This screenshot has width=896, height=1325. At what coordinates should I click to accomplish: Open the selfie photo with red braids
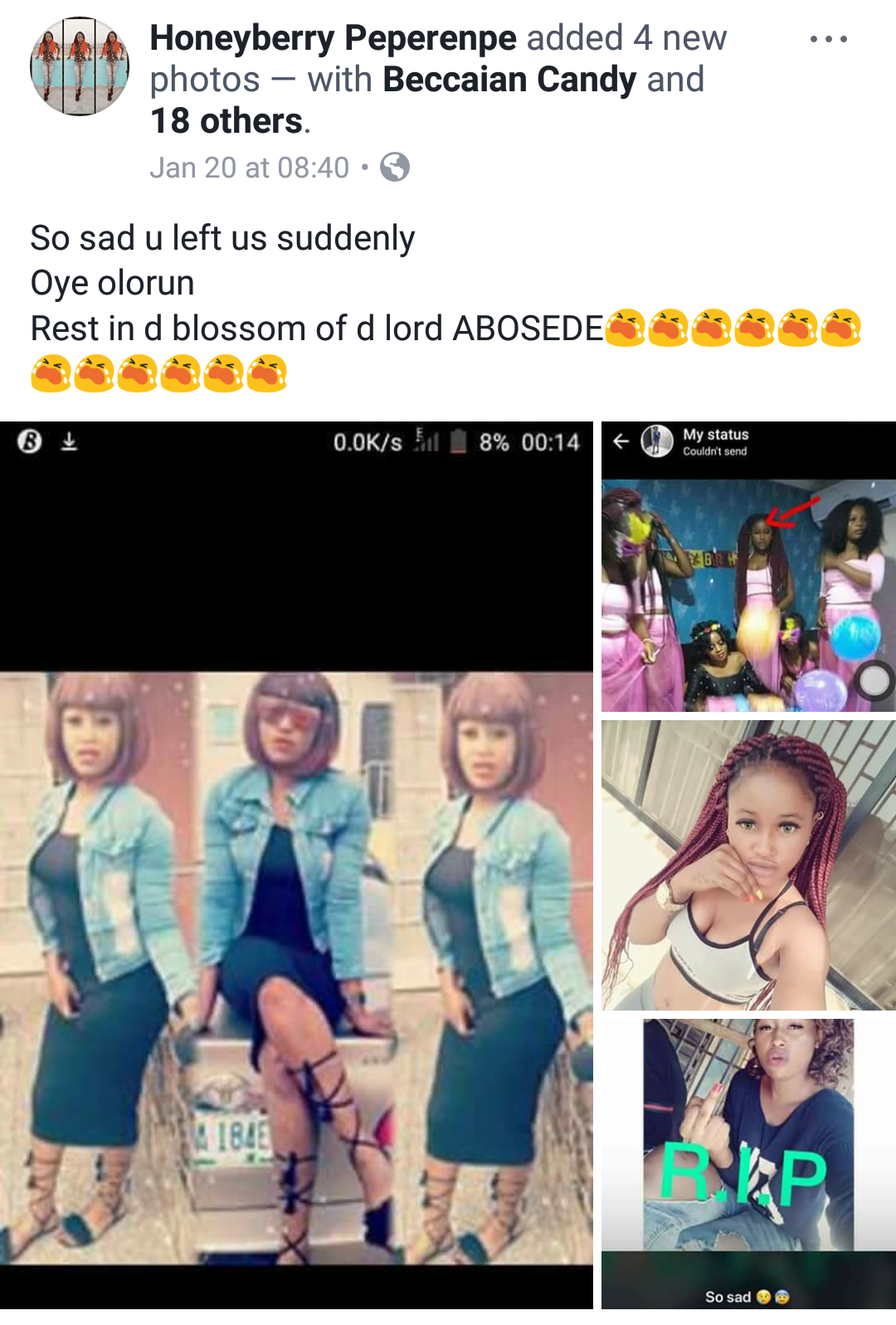coord(747,865)
